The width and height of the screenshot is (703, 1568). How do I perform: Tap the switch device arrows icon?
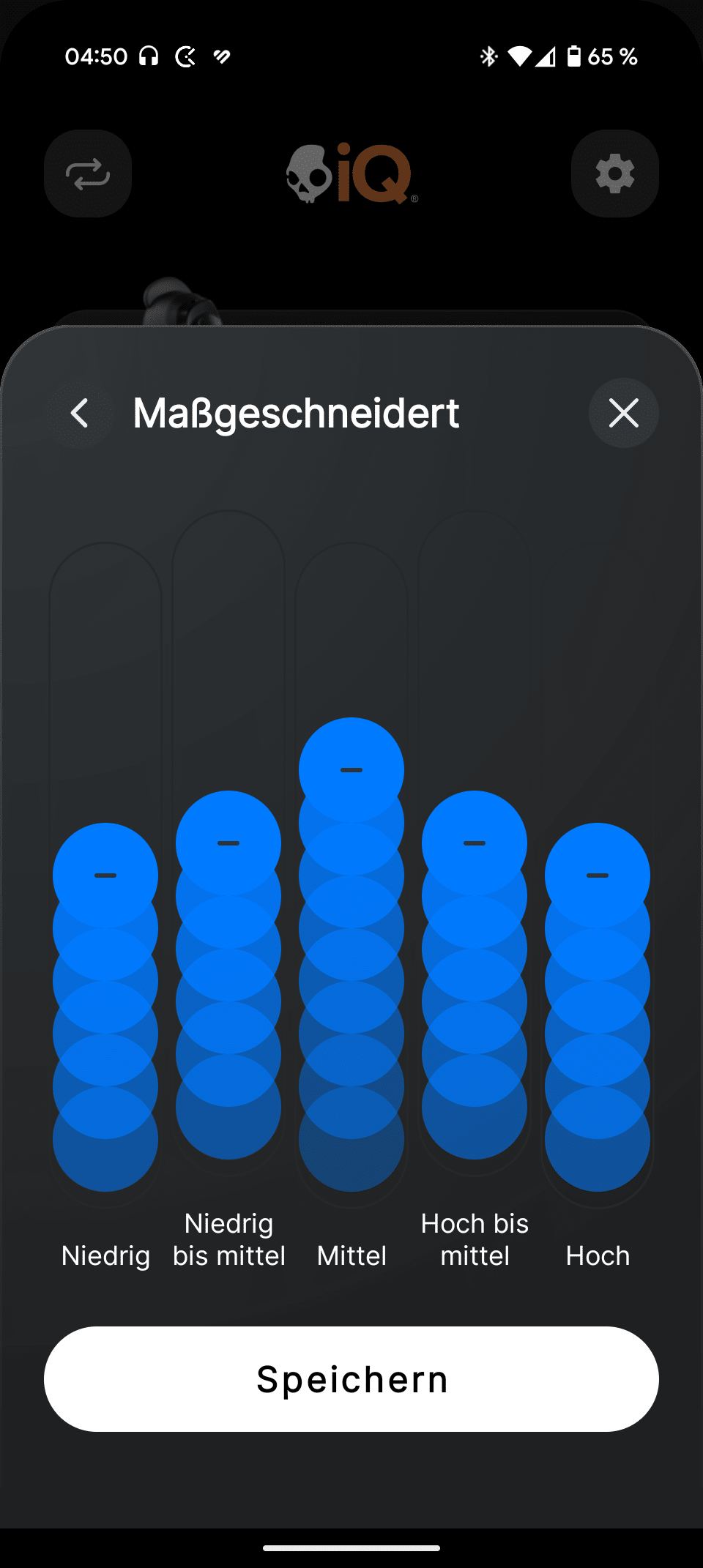click(x=88, y=173)
